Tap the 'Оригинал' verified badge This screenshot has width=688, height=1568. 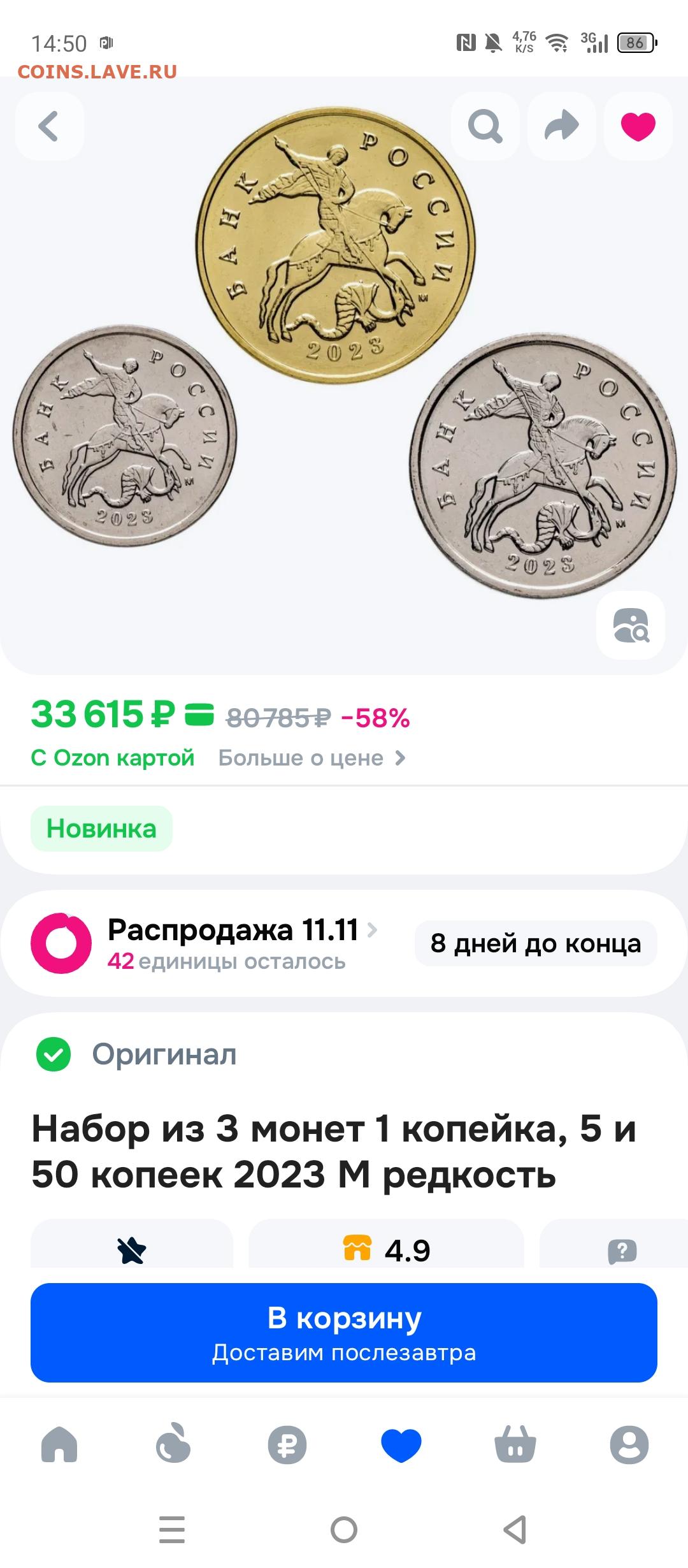137,1054
